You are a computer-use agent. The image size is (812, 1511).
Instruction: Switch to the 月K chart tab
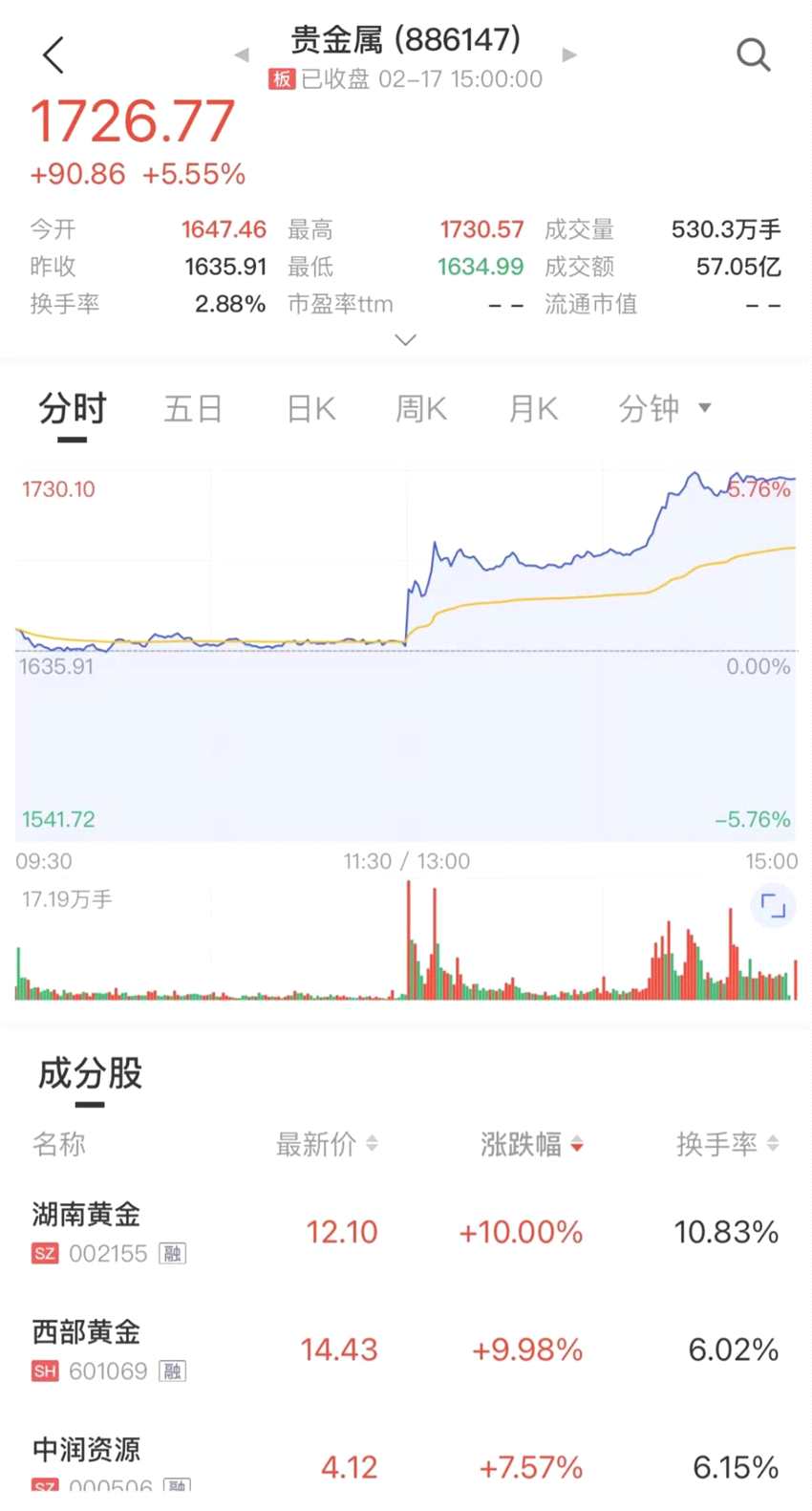533,409
